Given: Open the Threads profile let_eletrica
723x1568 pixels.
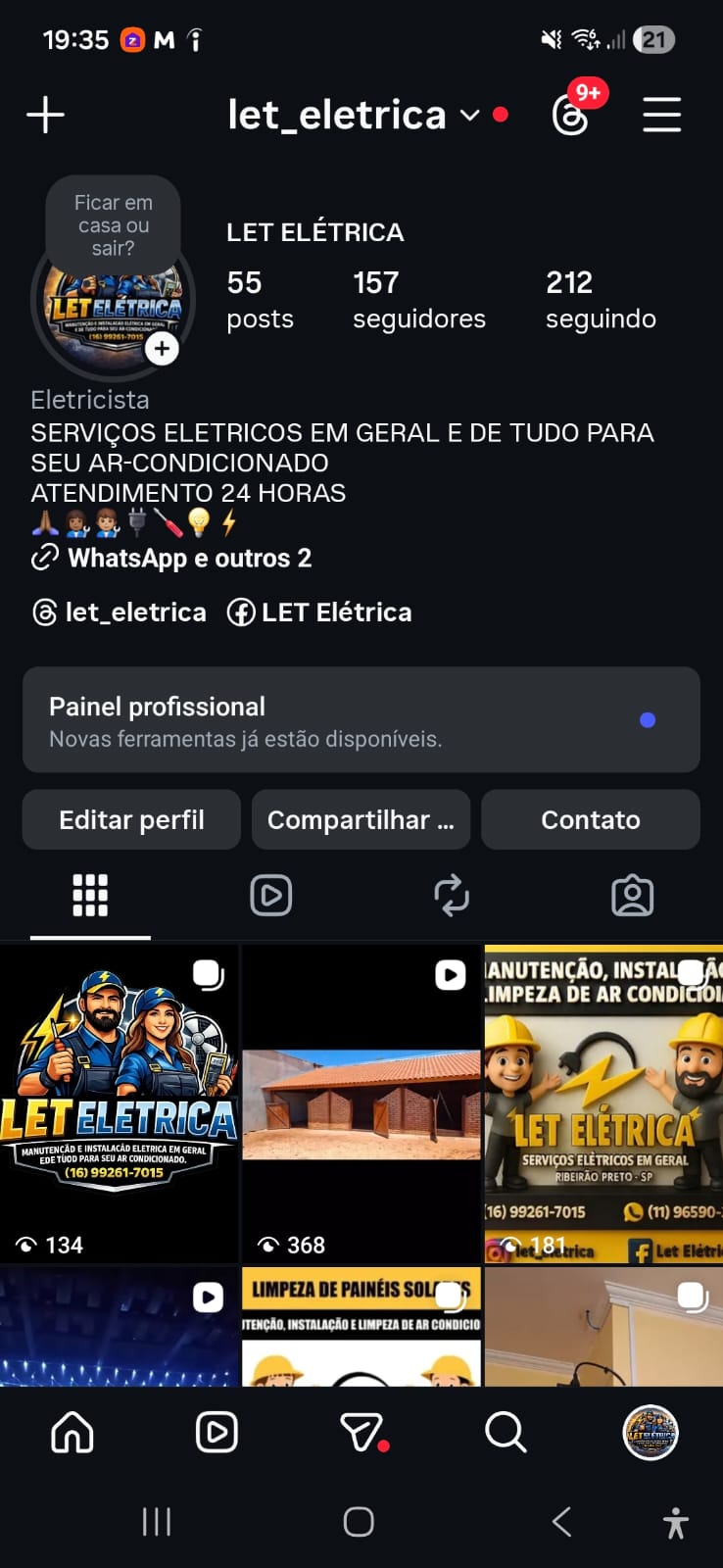Looking at the screenshot, I should (120, 612).
